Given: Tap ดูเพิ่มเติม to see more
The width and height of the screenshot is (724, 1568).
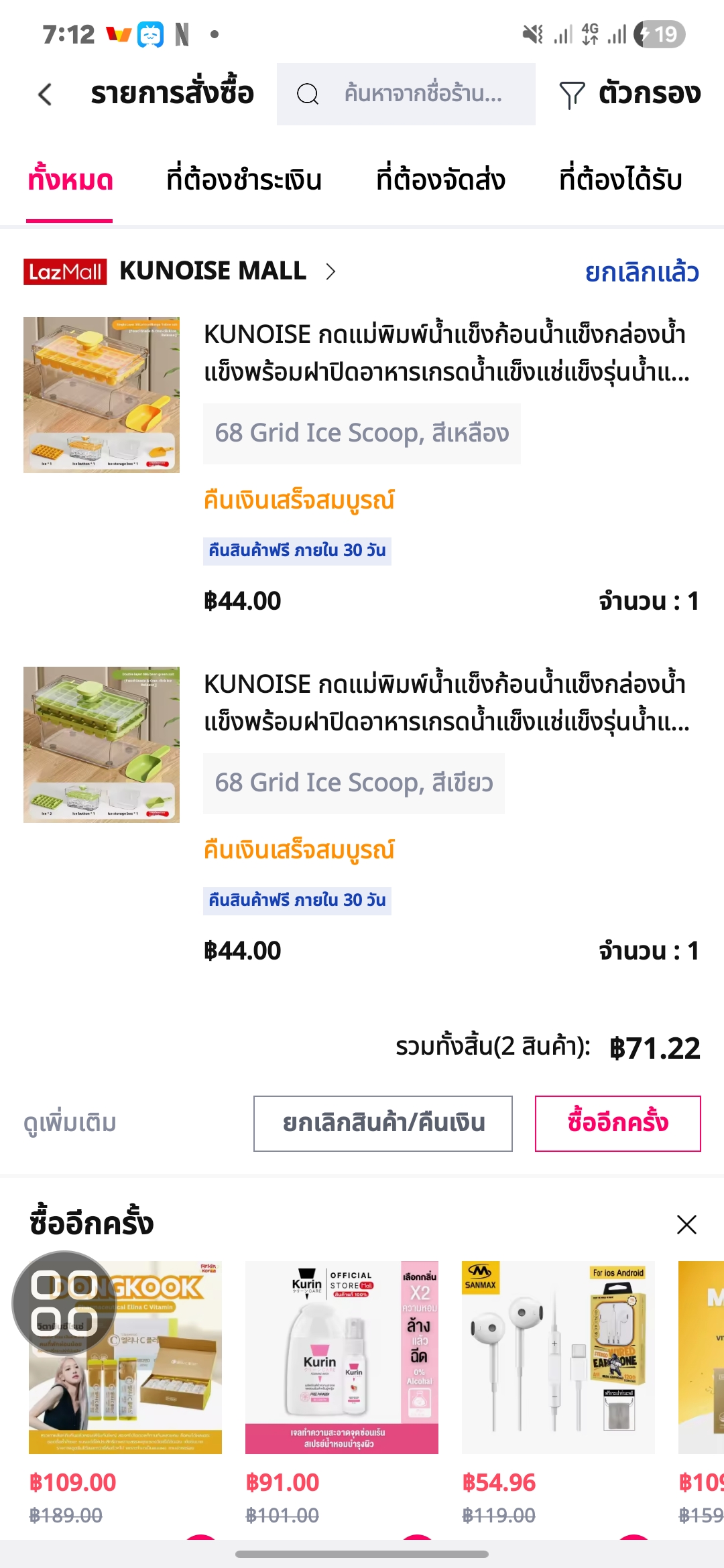Looking at the screenshot, I should tap(70, 1124).
